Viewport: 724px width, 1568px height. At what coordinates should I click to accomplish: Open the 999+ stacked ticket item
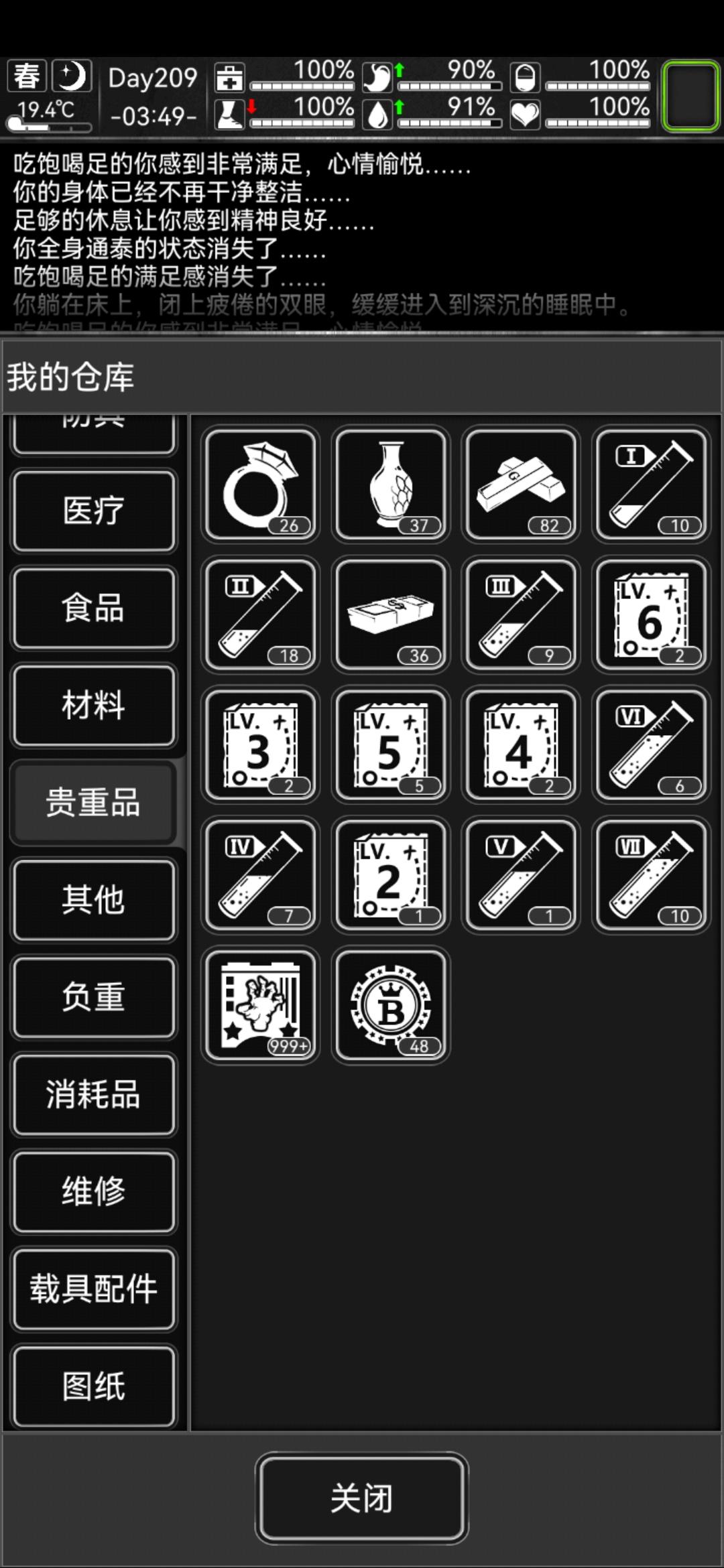[x=259, y=1006]
